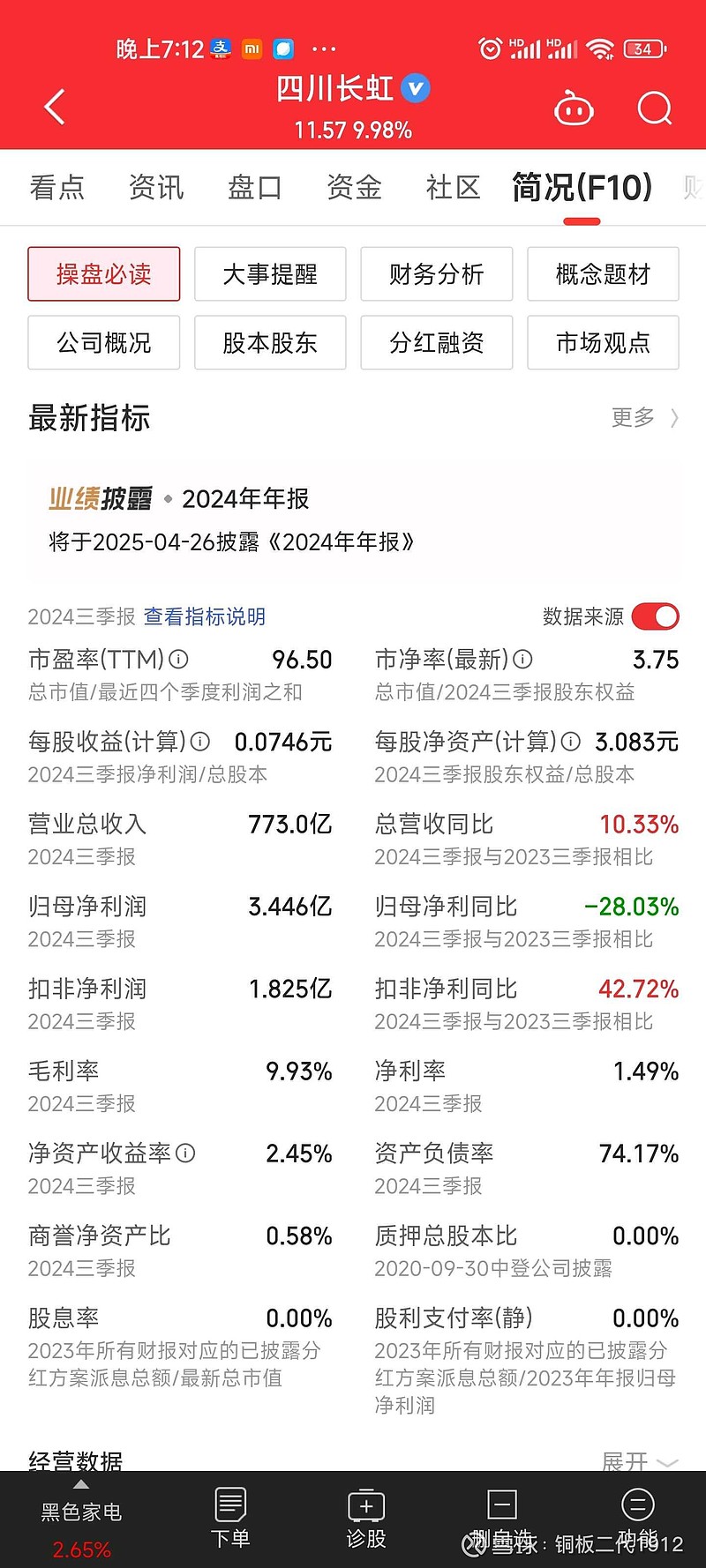This screenshot has height=1568, width=706.
Task: Open the info tooltip for 每股收益(计算)
Action: (202, 742)
